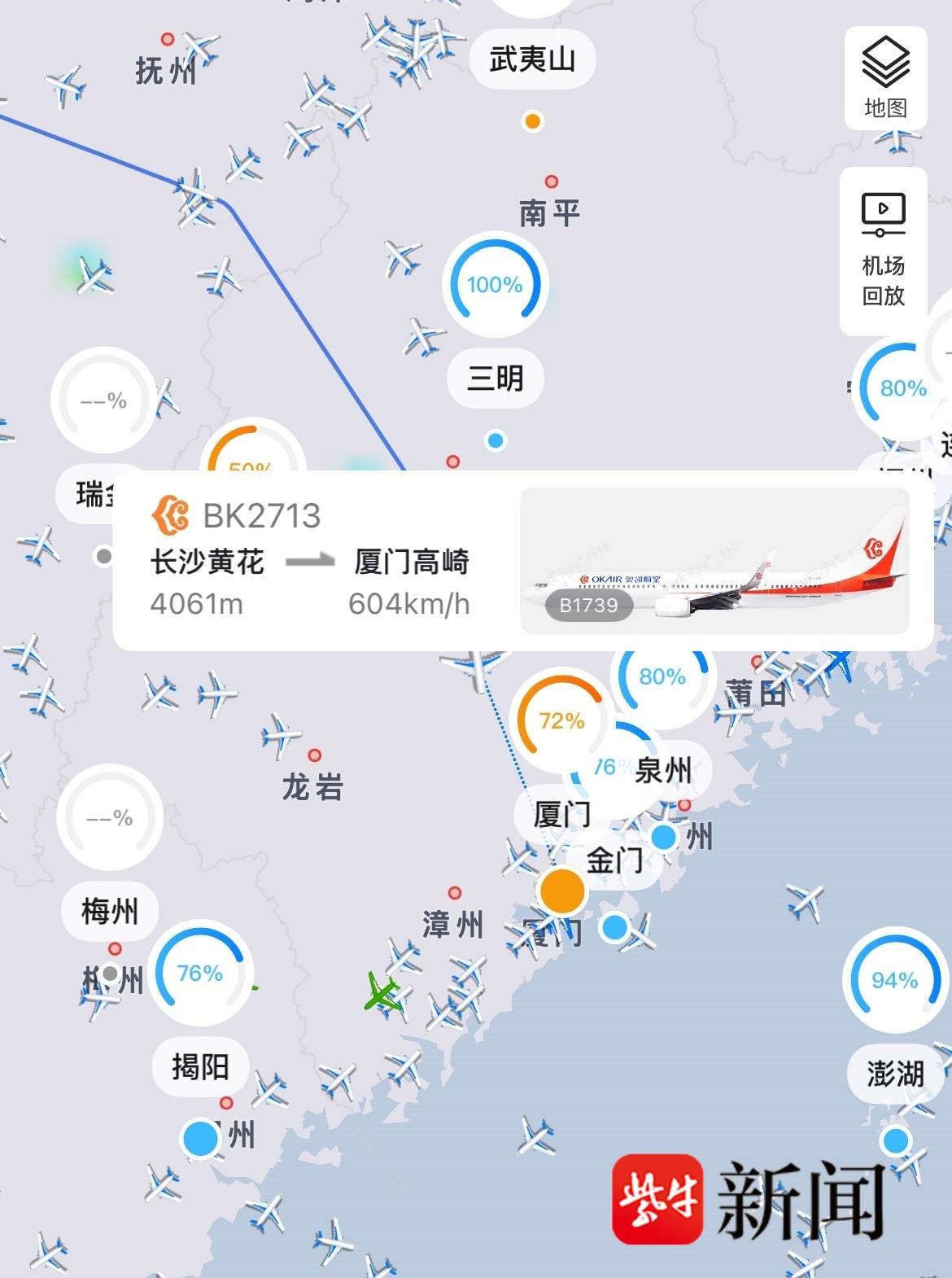Open 机场回放 airport playback

pyautogui.click(x=884, y=252)
